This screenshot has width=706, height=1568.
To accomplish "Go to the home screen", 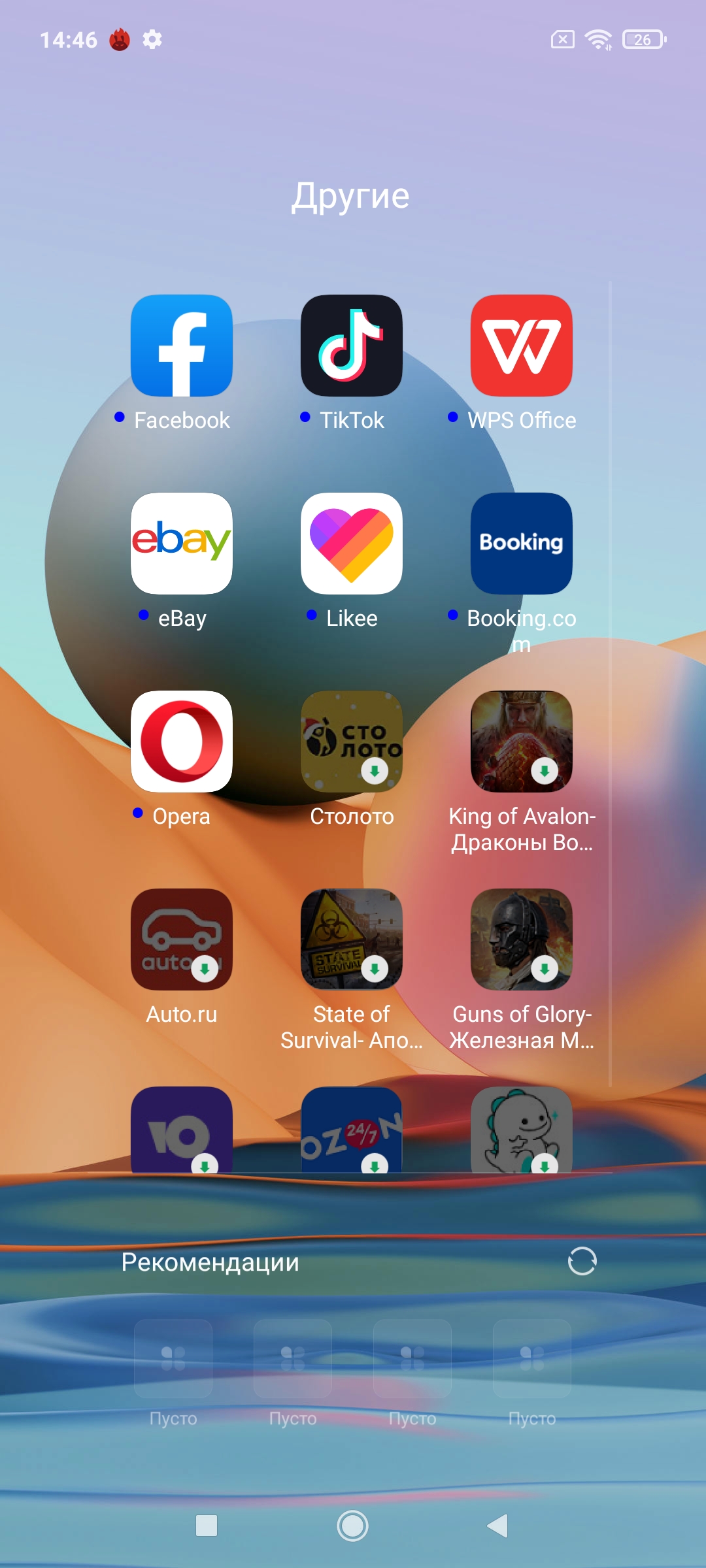I will [x=352, y=1526].
